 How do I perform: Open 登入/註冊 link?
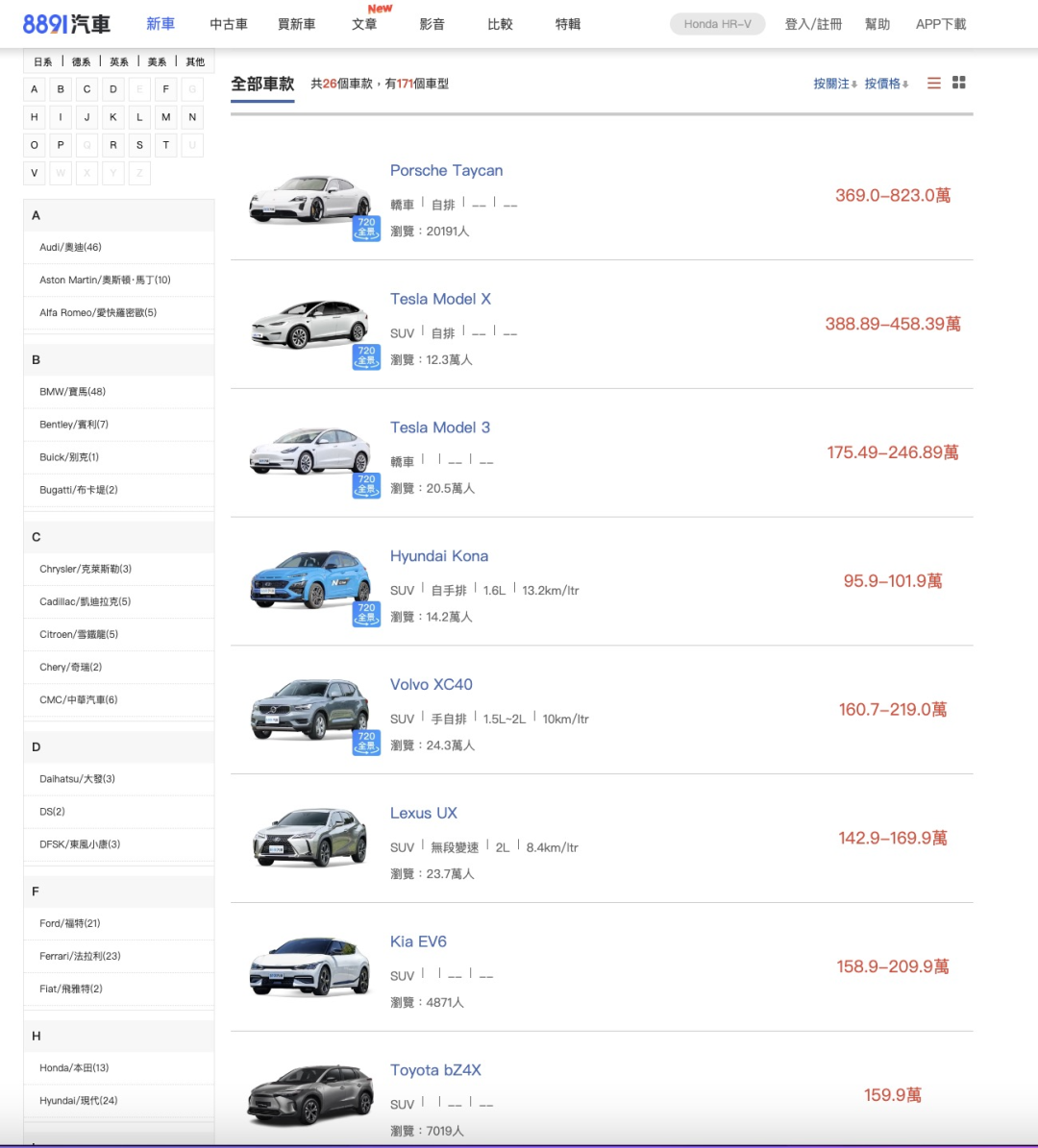[813, 24]
